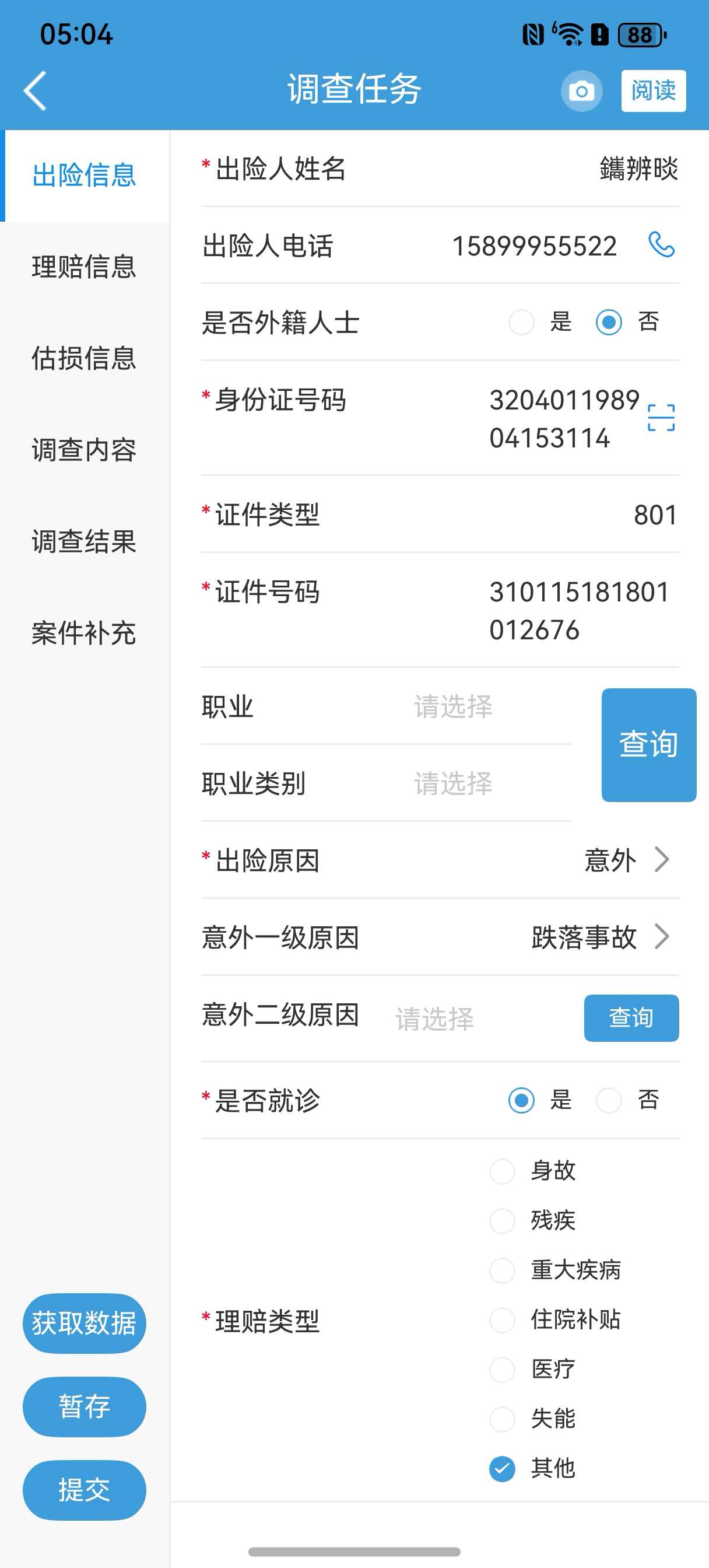Tap the large 查询 button beside 职业
Image resolution: width=709 pixels, height=1568 pixels.
coord(649,744)
